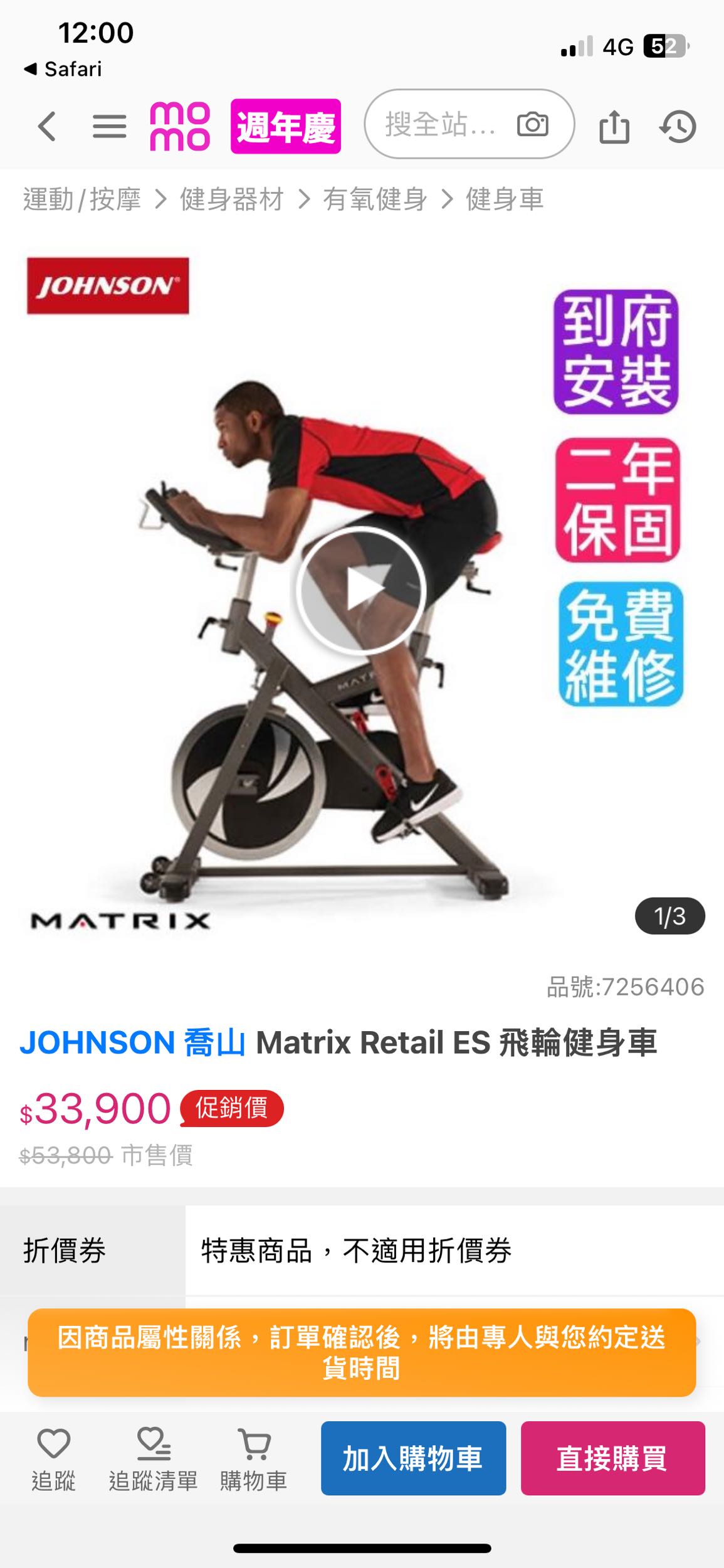The height and width of the screenshot is (1568, 724).
Task: Return to Safari from the status bar
Action: [x=63, y=69]
